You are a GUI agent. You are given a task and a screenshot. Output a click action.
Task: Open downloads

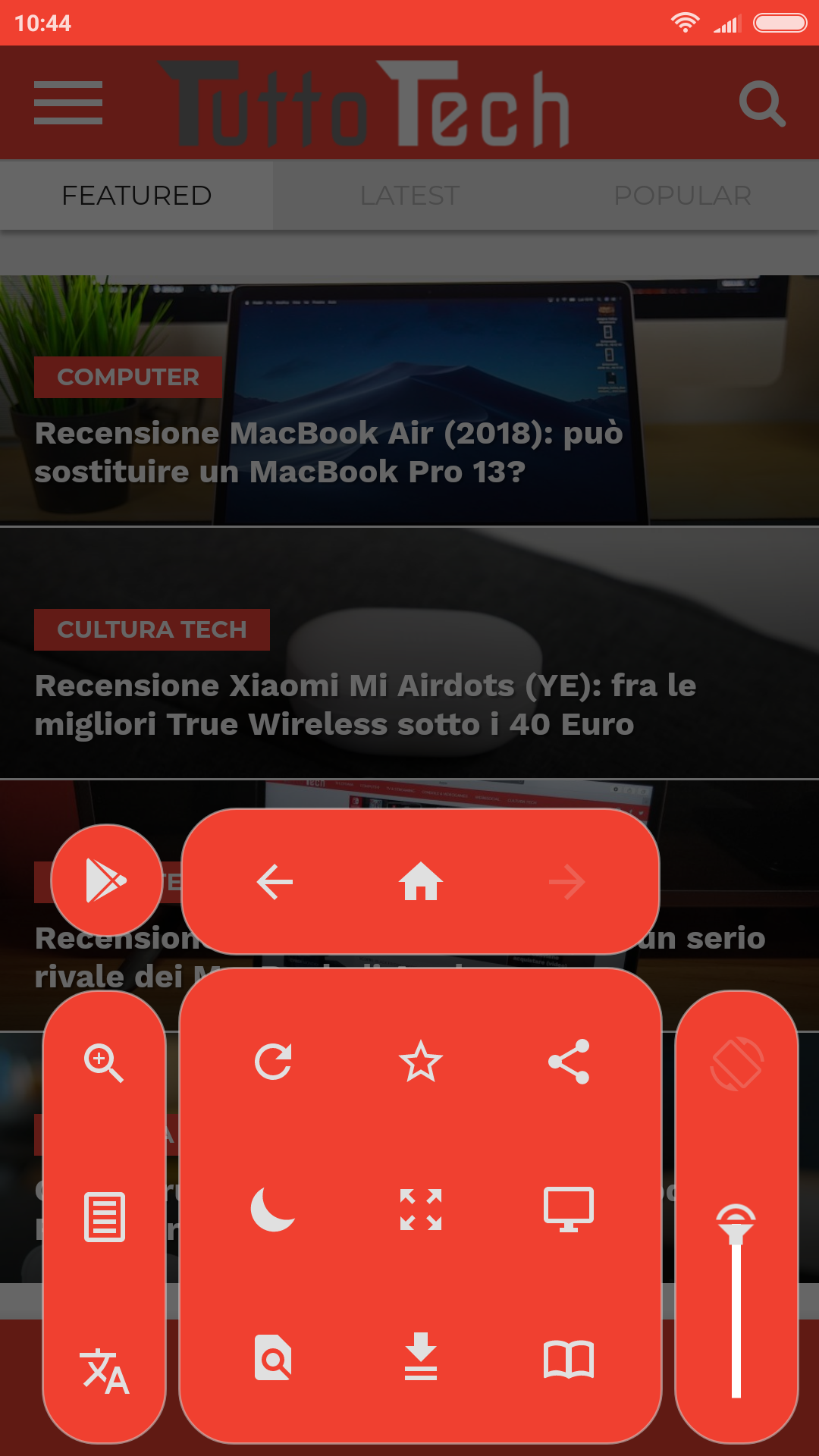(x=421, y=1357)
